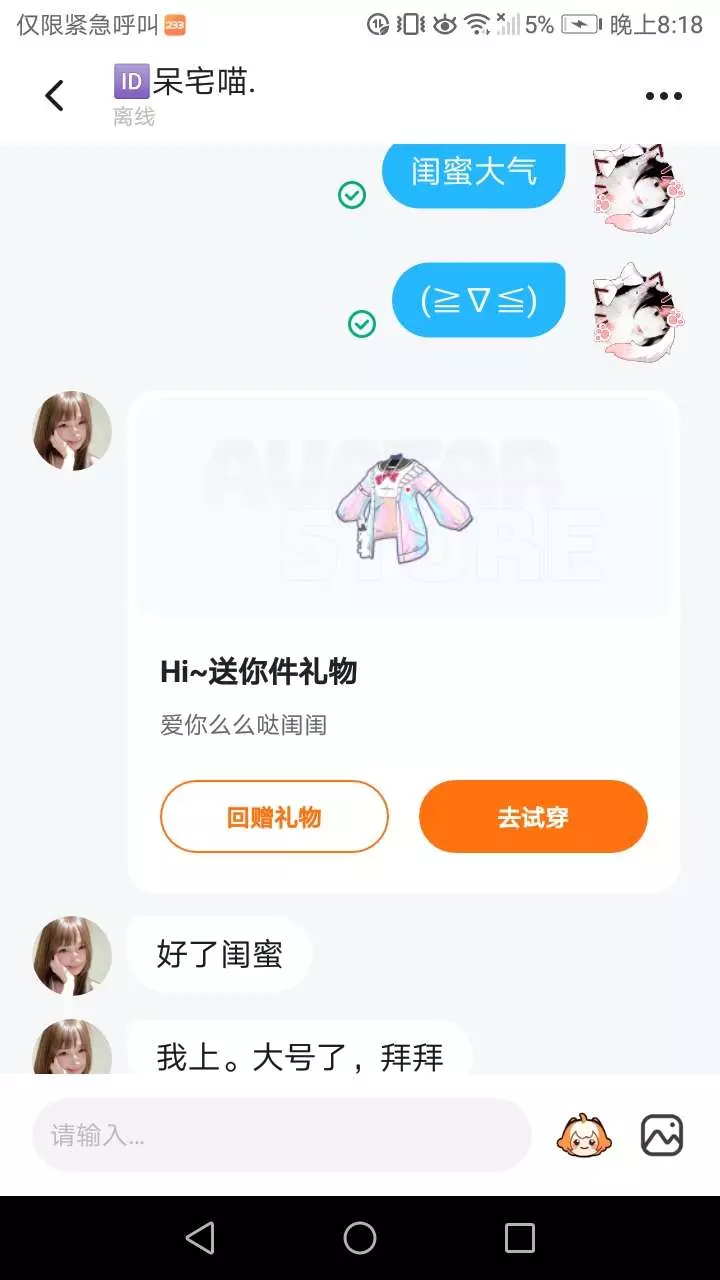Open the three-dot overflow menu
This screenshot has width=720, height=1280.
coord(663,96)
